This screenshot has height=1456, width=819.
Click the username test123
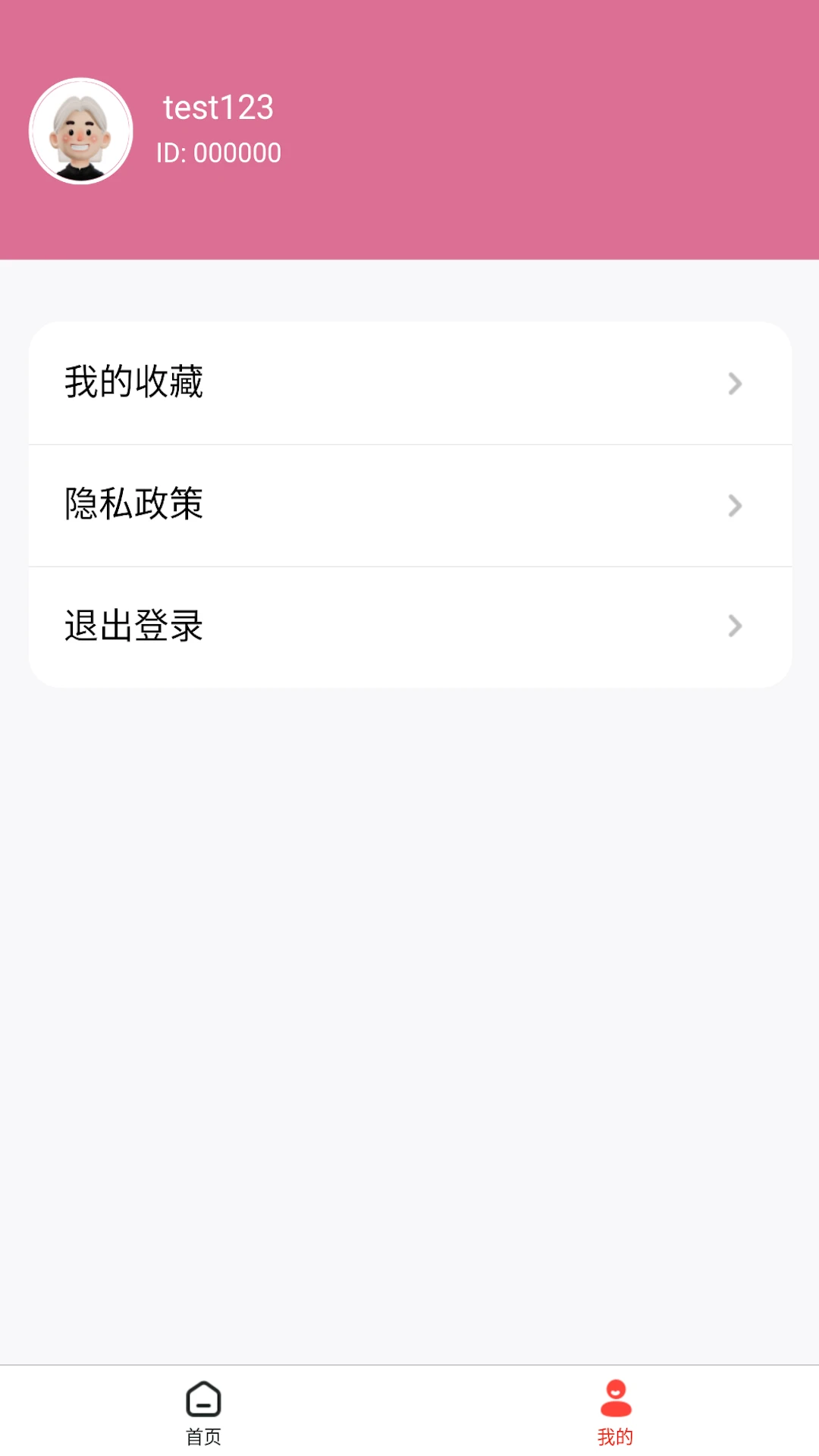[218, 108]
